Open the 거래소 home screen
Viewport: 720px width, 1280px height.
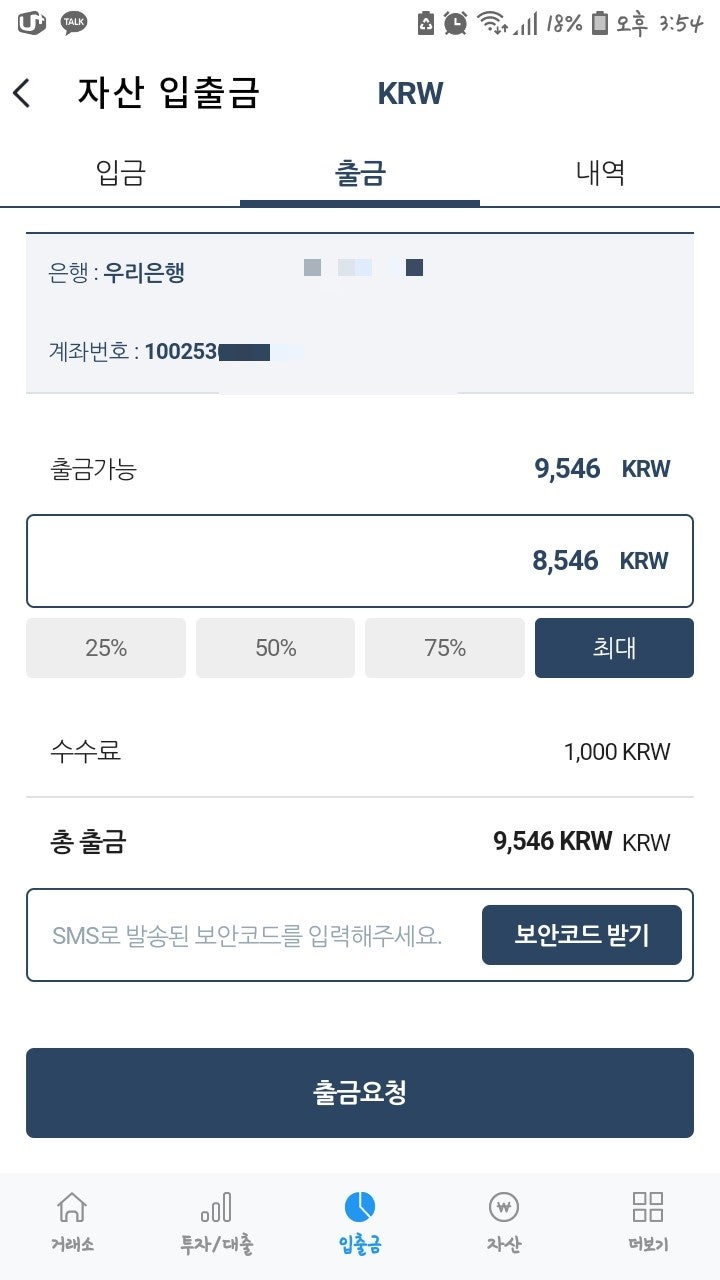coord(73,1222)
